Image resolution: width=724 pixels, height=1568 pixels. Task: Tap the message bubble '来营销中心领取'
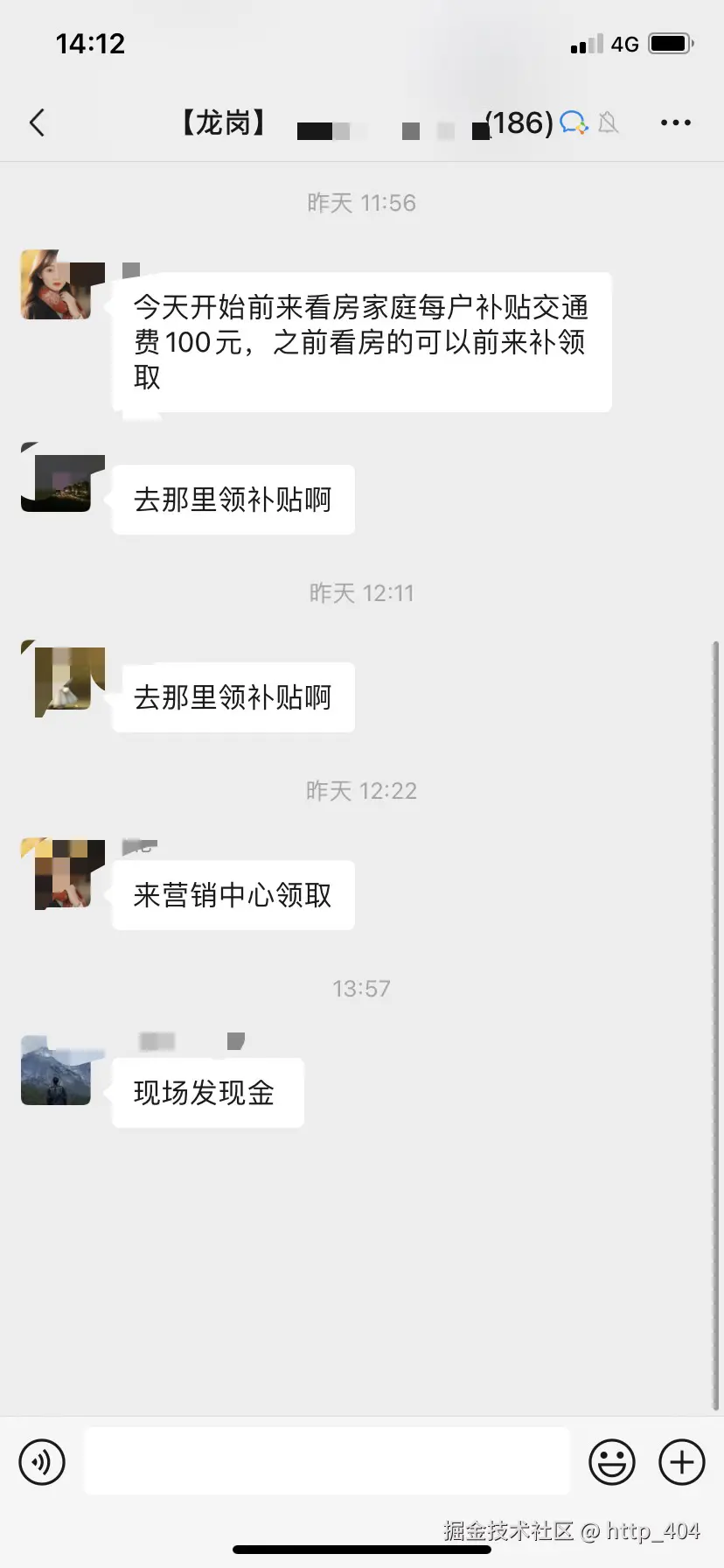[x=232, y=894]
